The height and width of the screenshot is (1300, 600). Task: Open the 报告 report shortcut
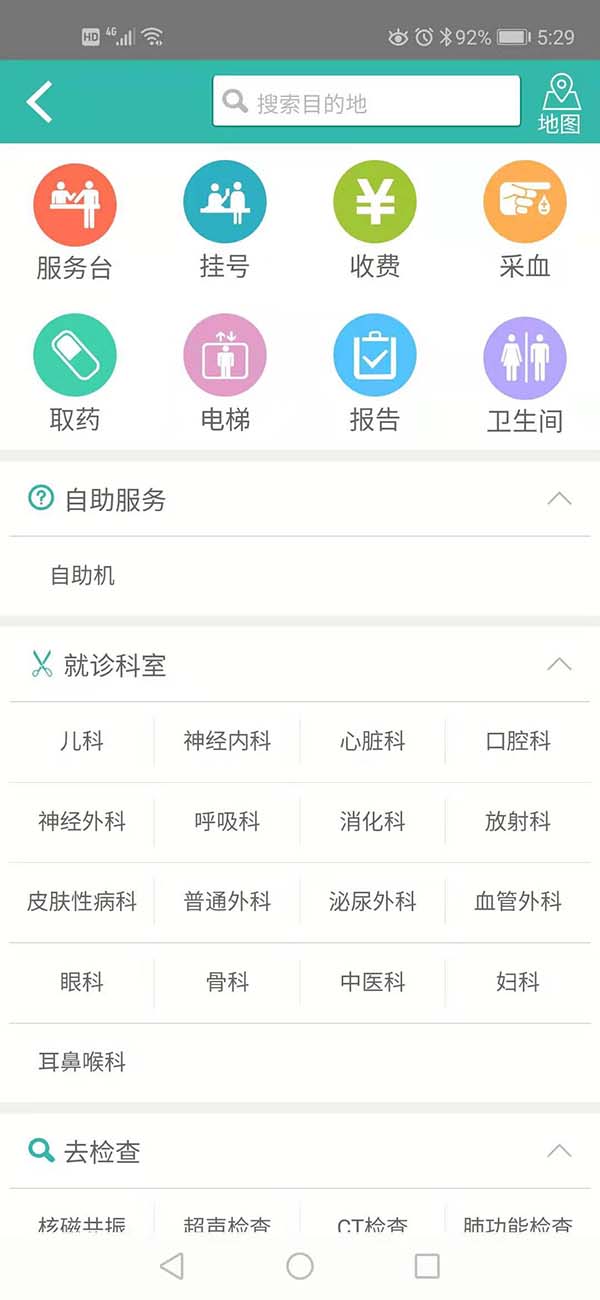(375, 374)
